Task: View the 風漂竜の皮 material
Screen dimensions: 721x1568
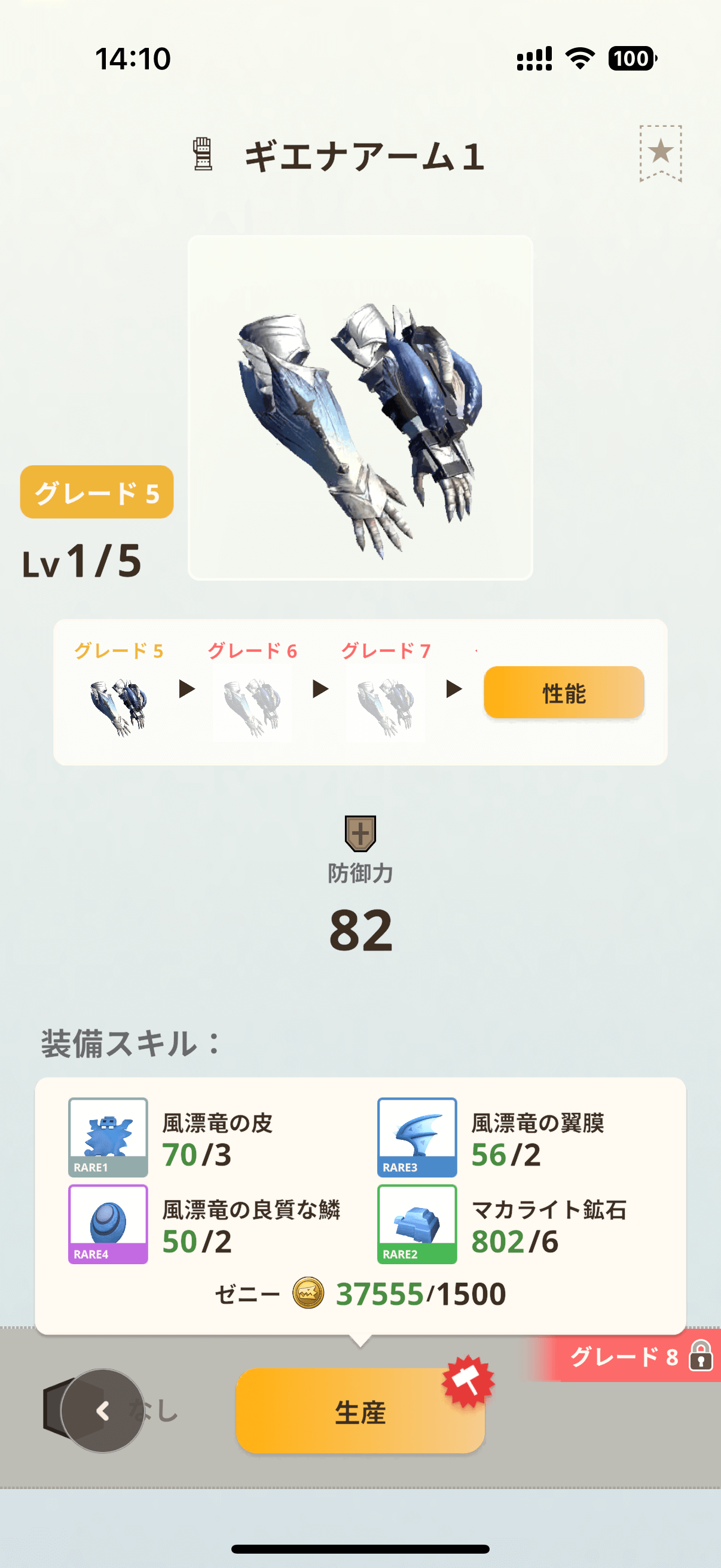Action: coord(108,1137)
